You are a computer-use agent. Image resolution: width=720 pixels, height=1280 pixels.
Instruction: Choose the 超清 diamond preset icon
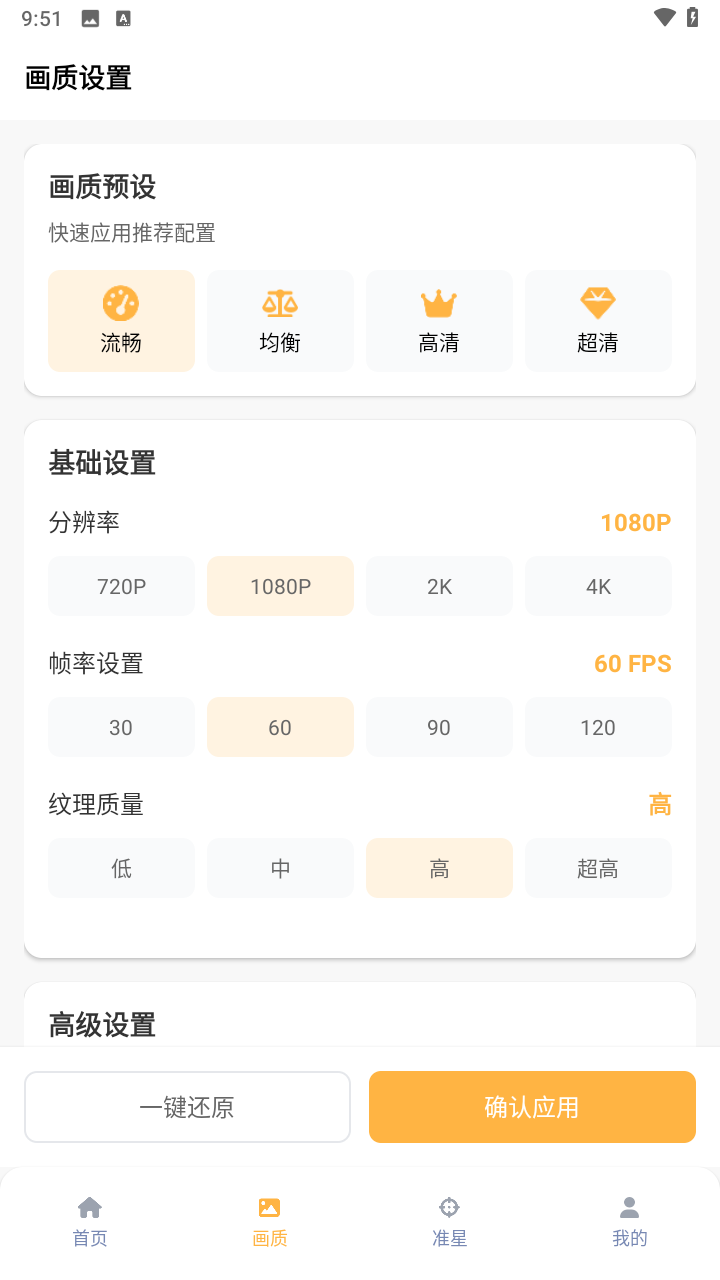[x=597, y=303]
